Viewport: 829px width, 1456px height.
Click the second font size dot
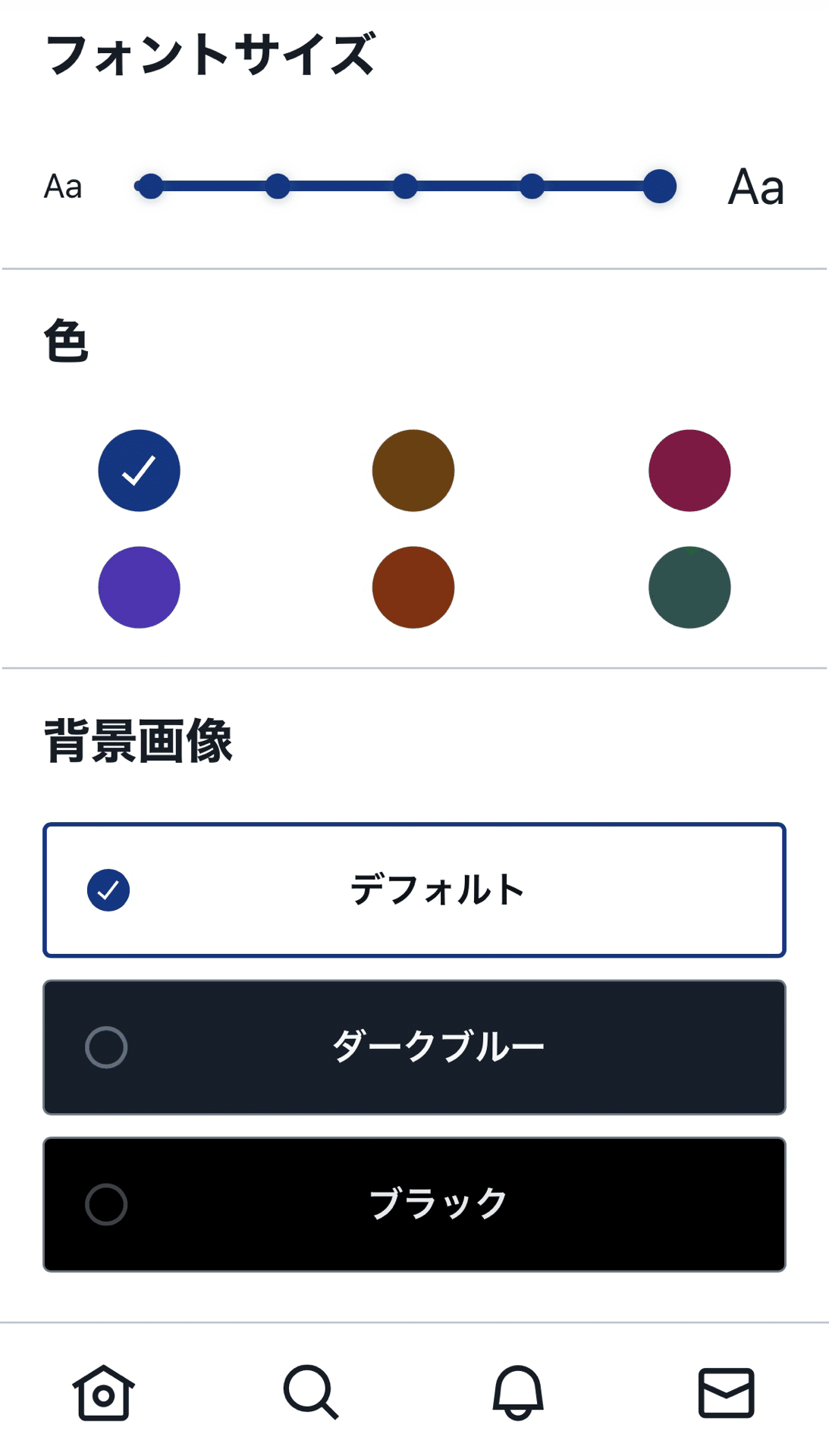[x=277, y=187]
